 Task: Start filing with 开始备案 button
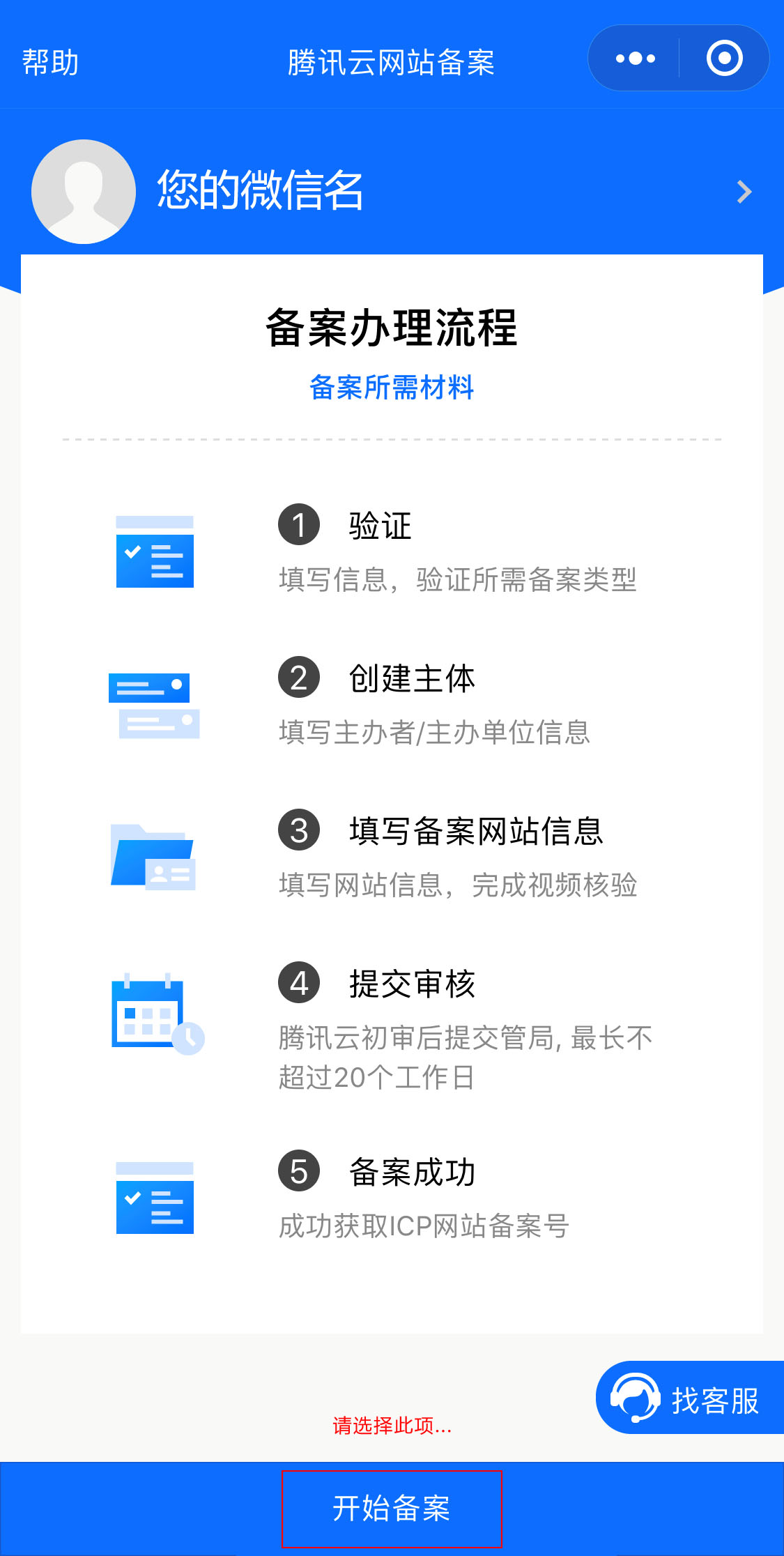click(x=392, y=1509)
